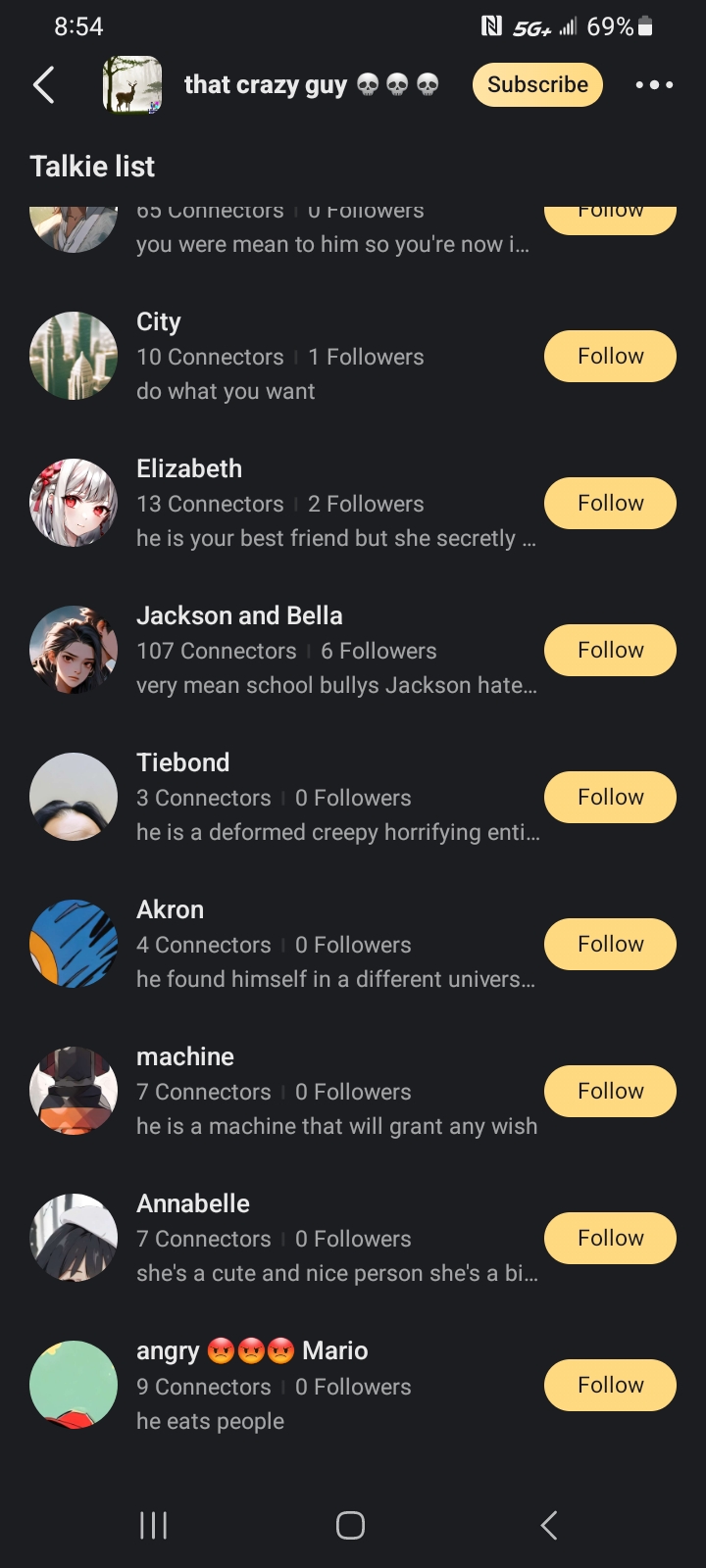Follow angry Mario
The height and width of the screenshot is (1568, 706).
(x=610, y=1385)
